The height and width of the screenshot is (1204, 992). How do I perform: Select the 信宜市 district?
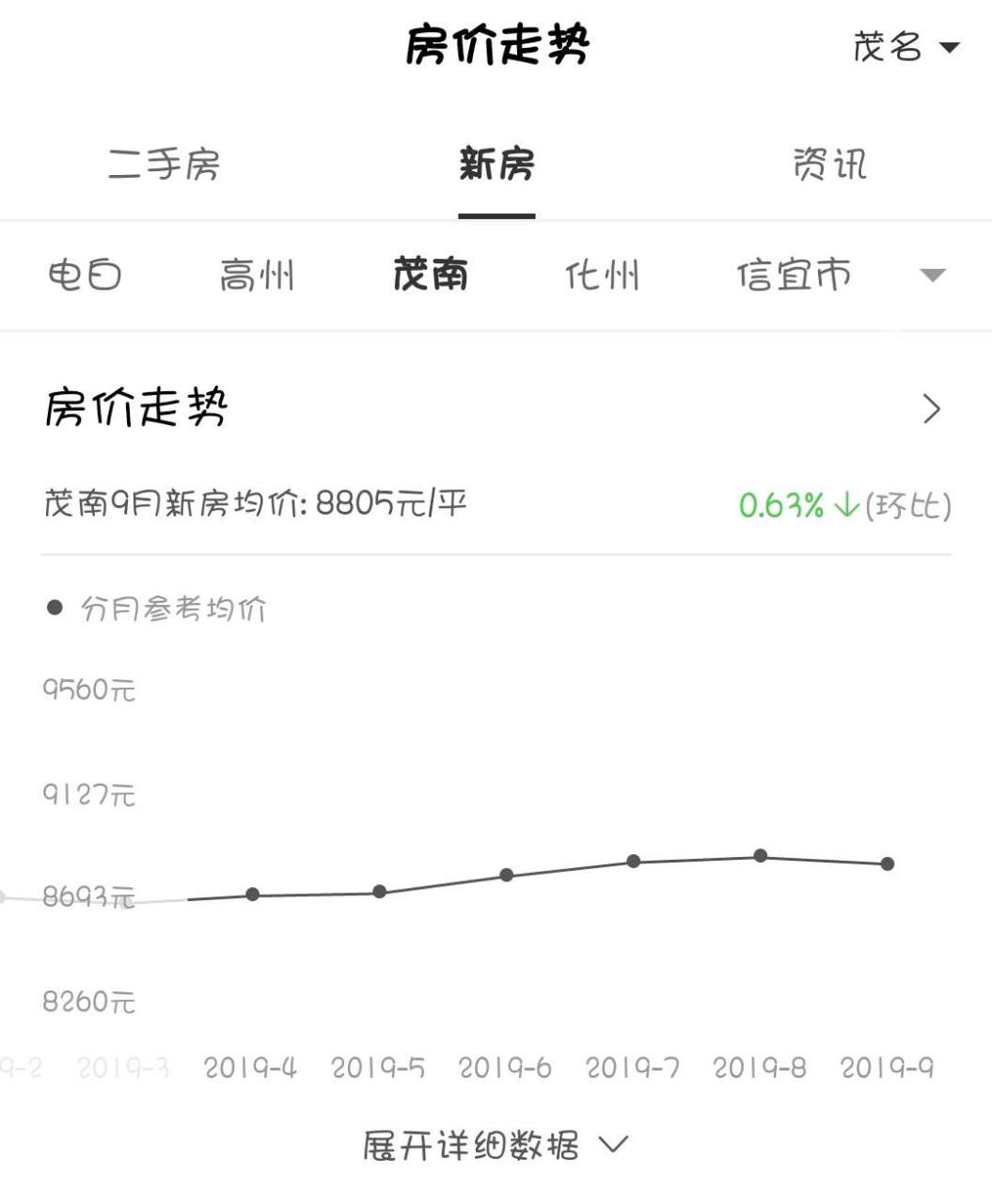click(794, 276)
